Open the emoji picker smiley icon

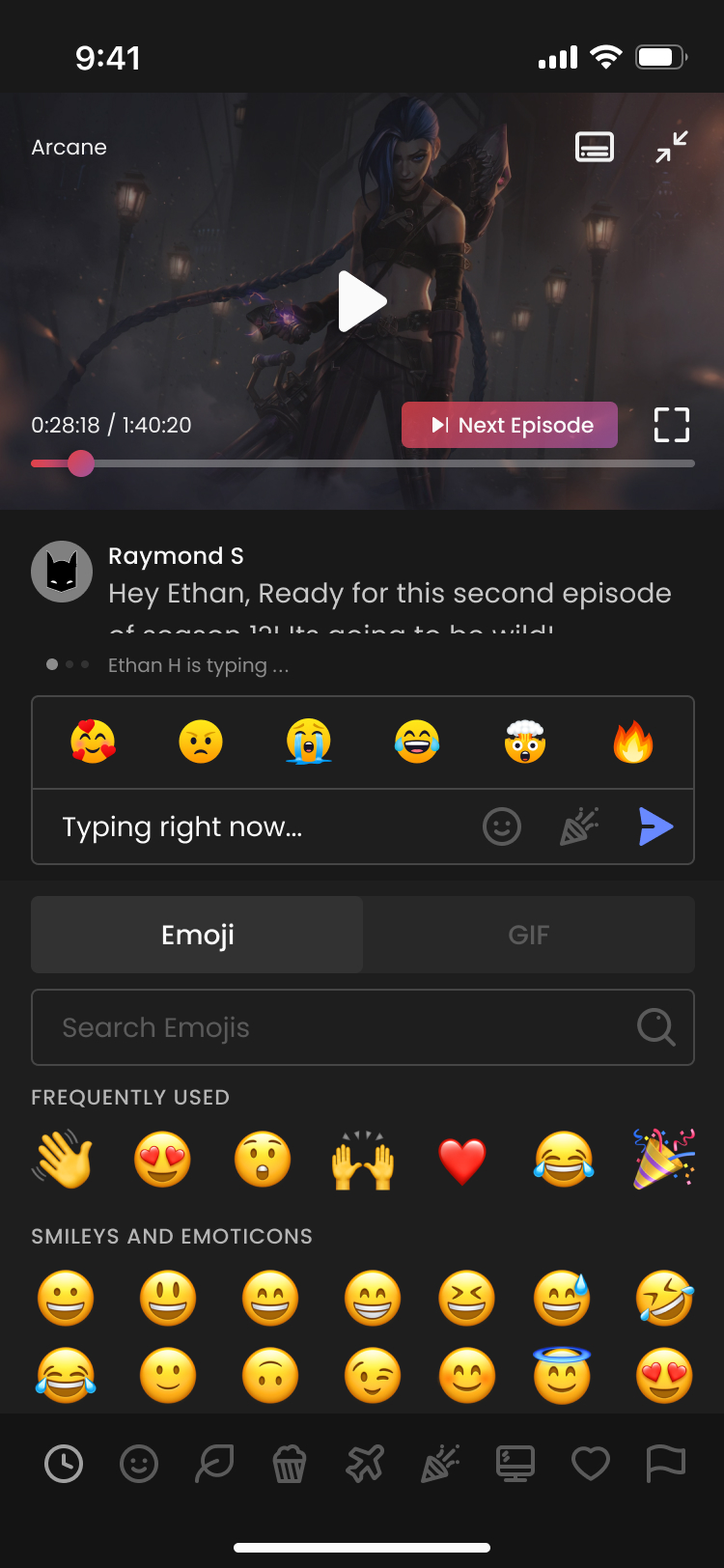point(502,826)
